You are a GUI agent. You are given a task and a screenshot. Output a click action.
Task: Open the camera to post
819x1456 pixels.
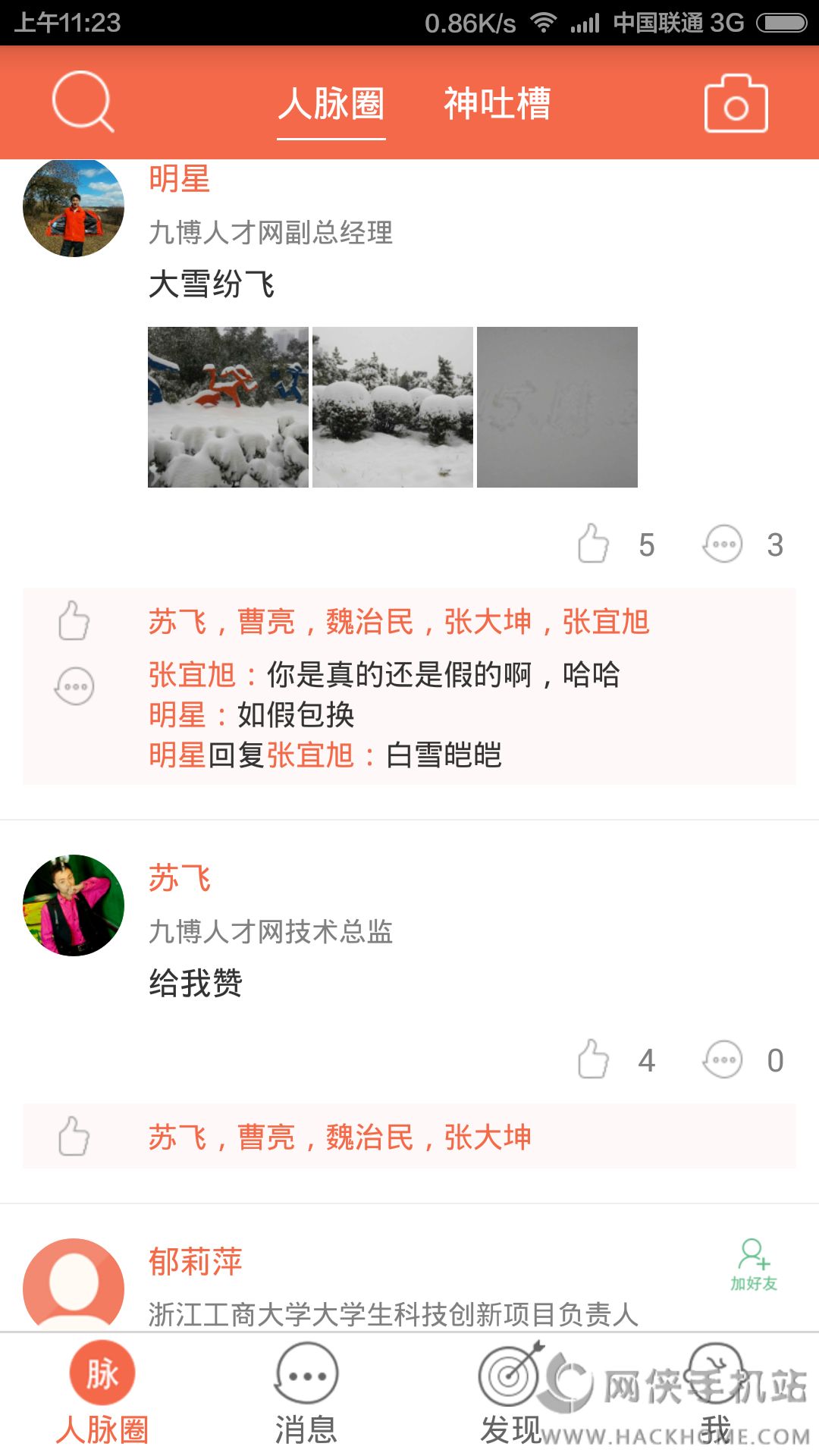pos(736,104)
